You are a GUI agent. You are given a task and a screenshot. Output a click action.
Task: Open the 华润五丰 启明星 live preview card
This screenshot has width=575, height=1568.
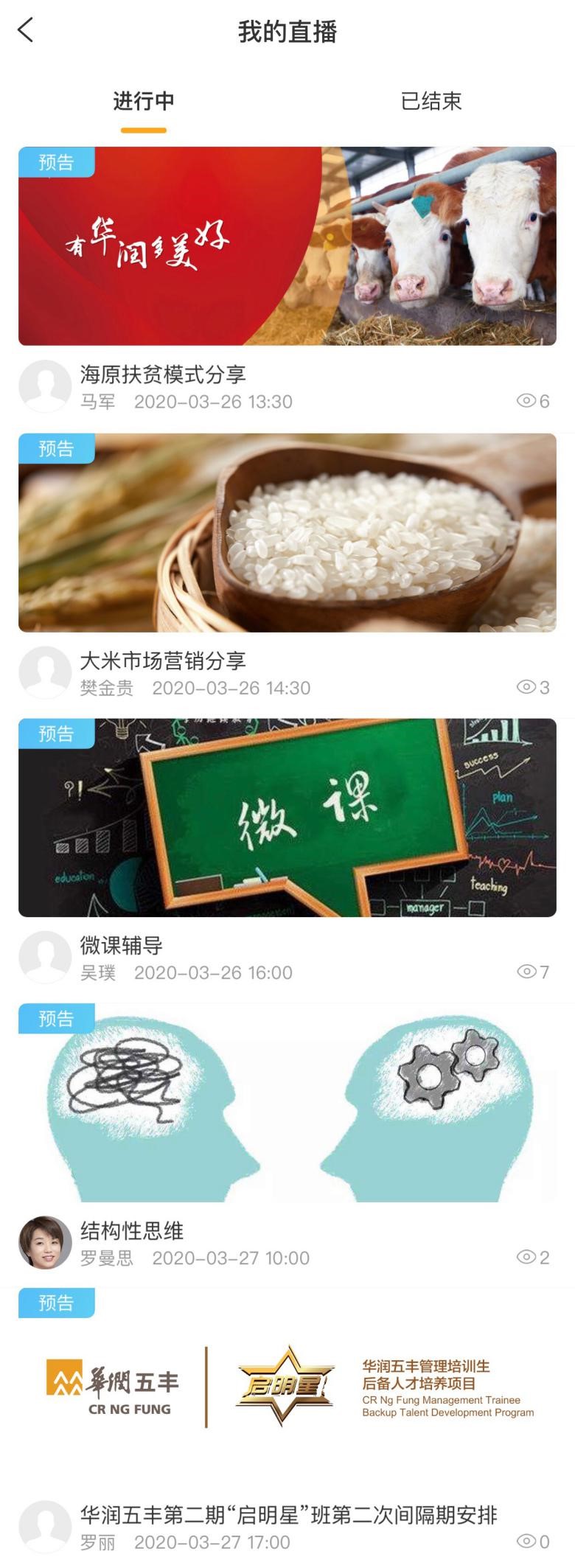click(x=287, y=1387)
